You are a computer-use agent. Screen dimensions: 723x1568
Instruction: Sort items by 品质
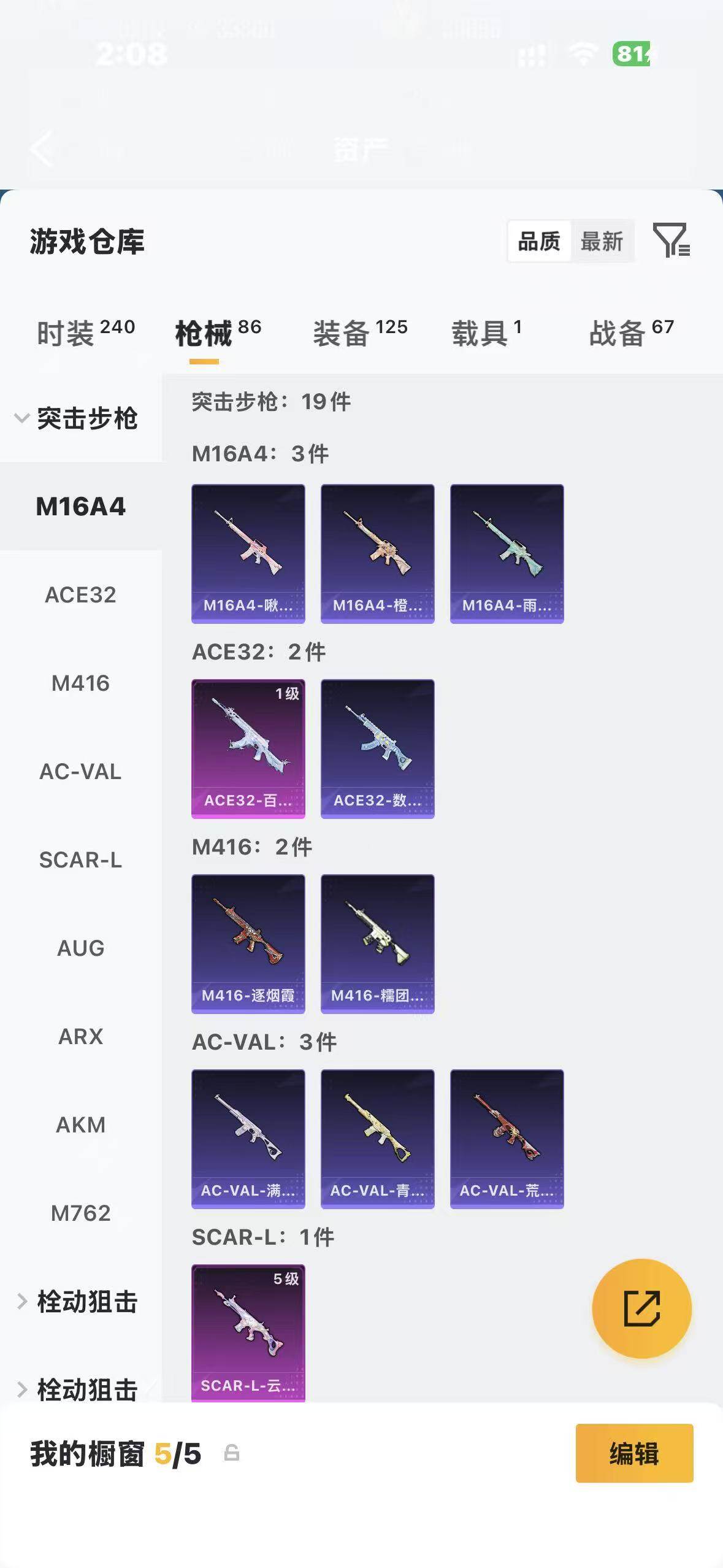pyautogui.click(x=539, y=241)
